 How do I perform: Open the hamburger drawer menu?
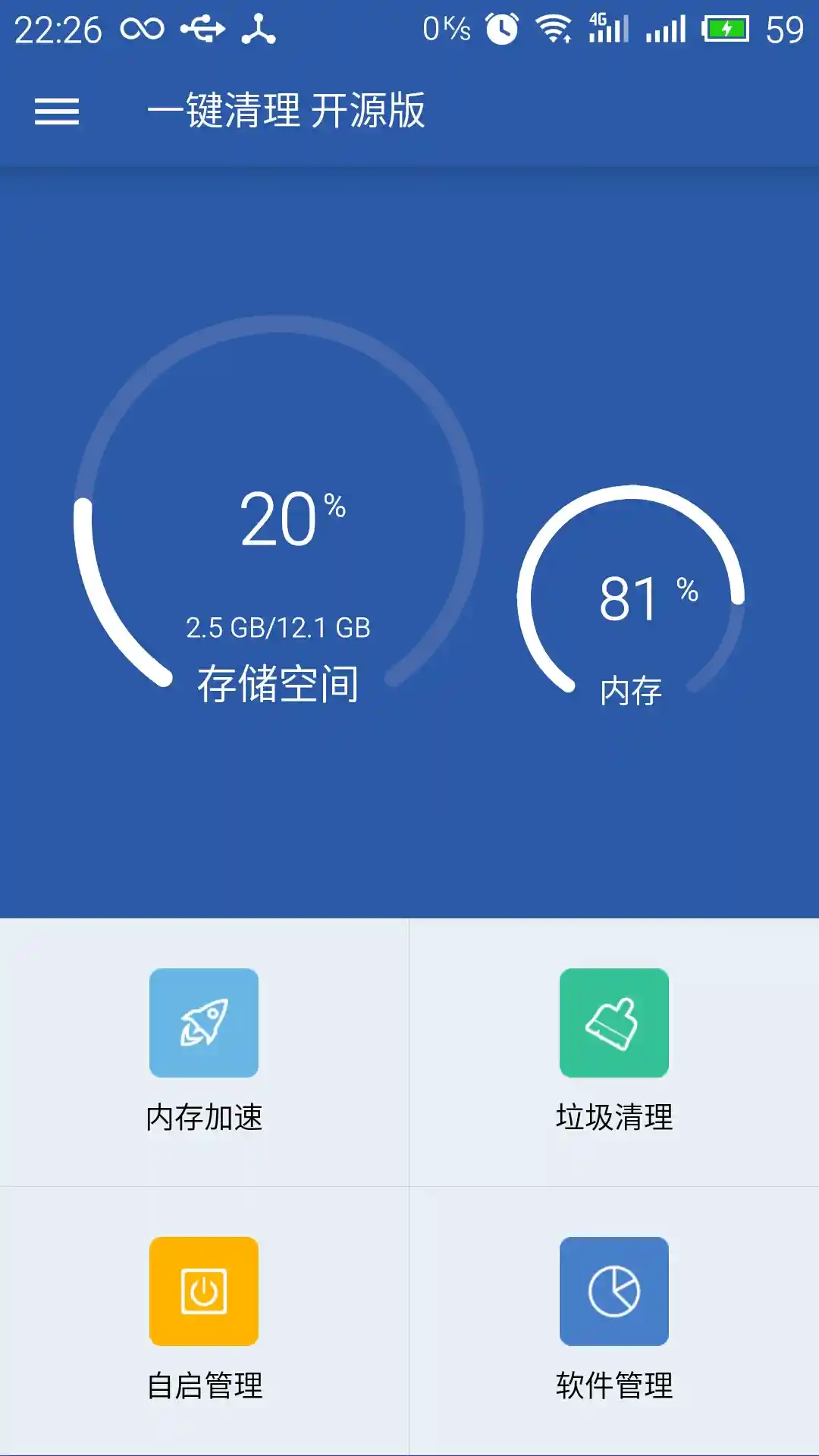57,111
